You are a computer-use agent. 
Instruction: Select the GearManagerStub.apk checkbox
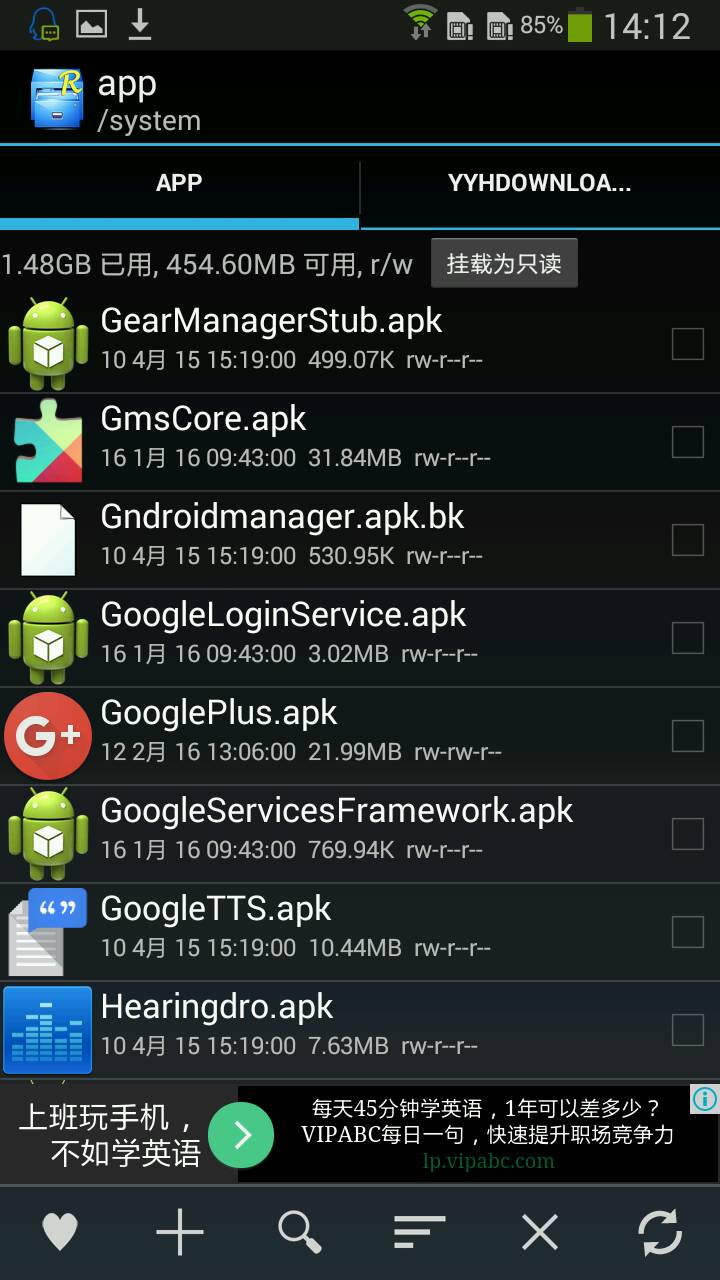tap(687, 344)
